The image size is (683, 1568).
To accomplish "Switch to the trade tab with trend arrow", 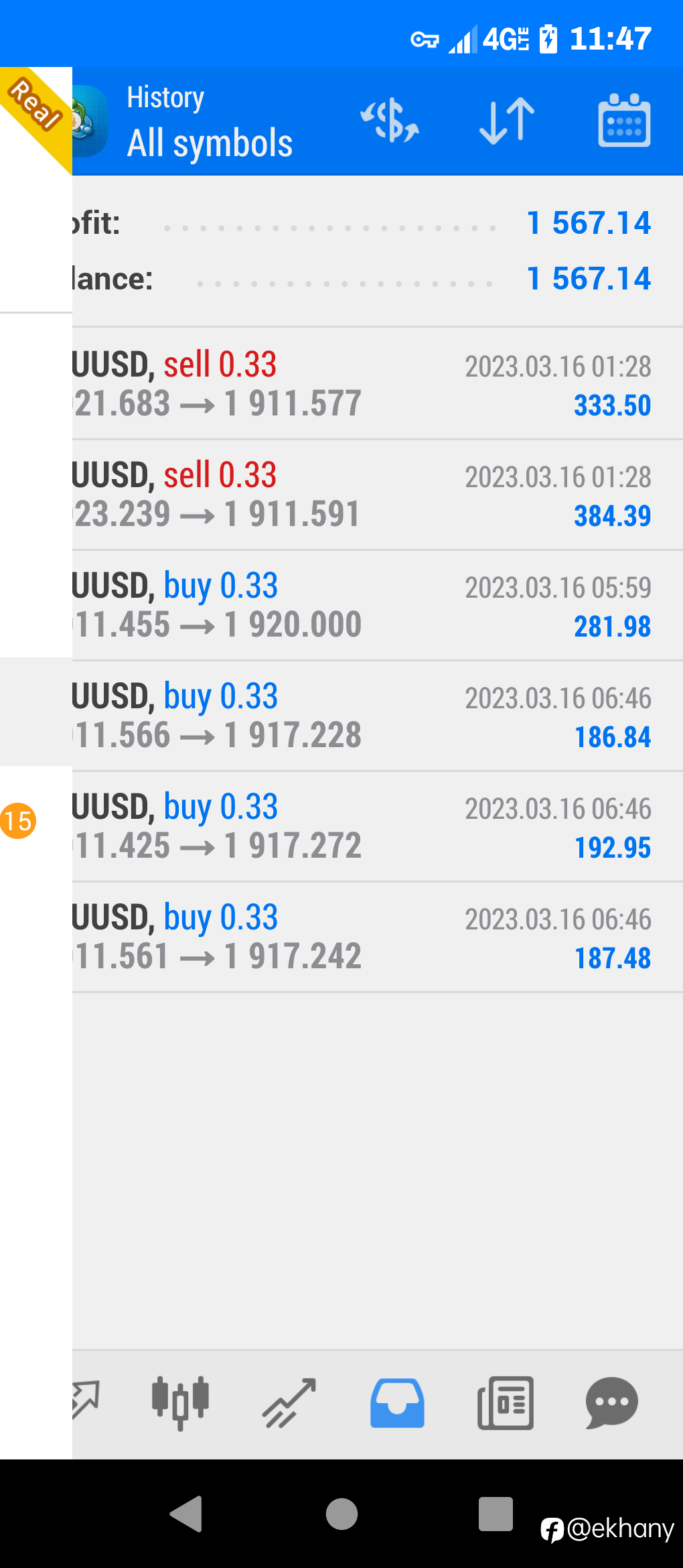I will tap(289, 1403).
